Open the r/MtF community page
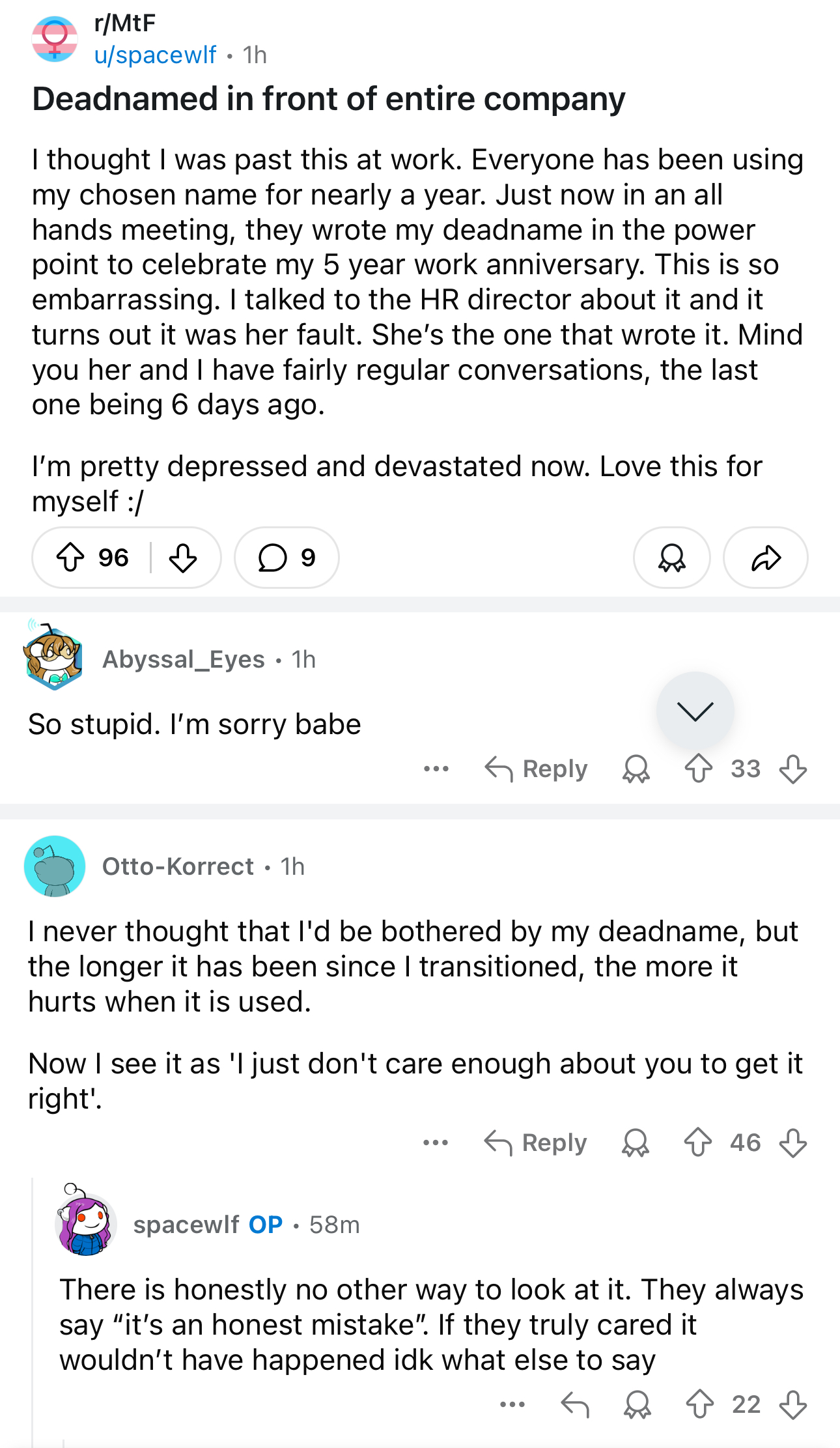The image size is (840, 1448). coord(124,23)
